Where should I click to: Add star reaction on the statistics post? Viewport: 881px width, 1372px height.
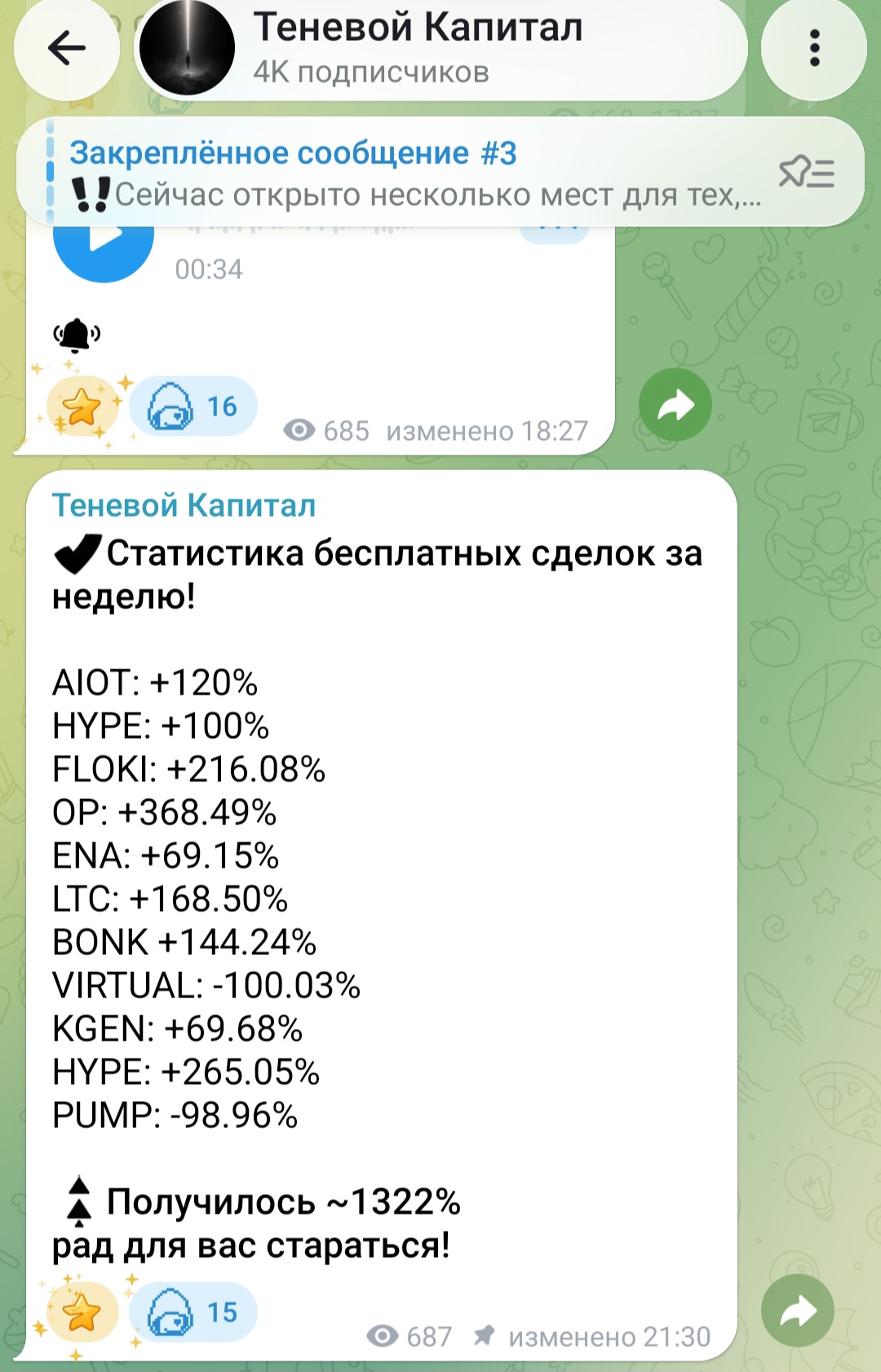(82, 1312)
